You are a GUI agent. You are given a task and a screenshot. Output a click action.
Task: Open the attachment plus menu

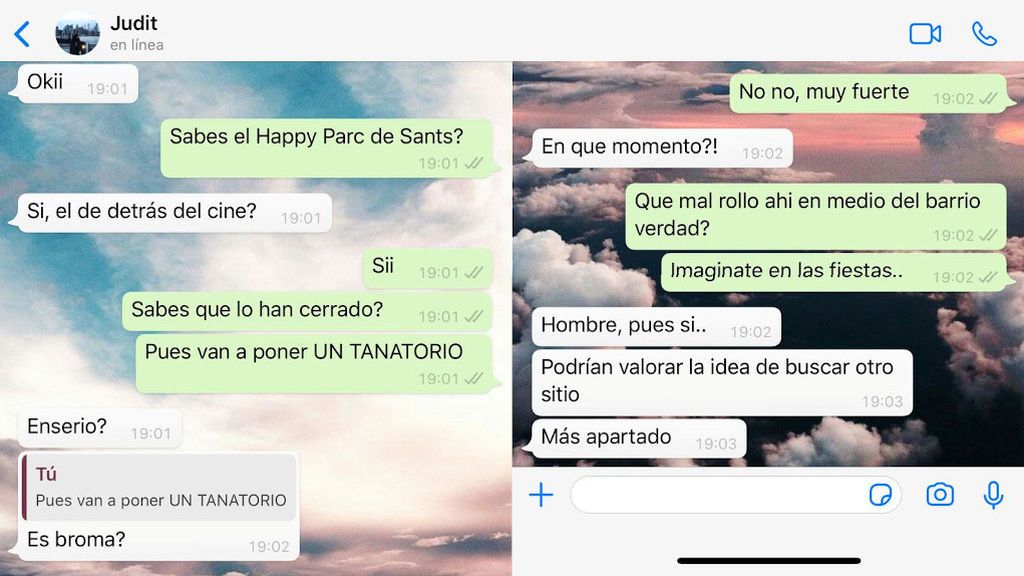pyautogui.click(x=541, y=495)
